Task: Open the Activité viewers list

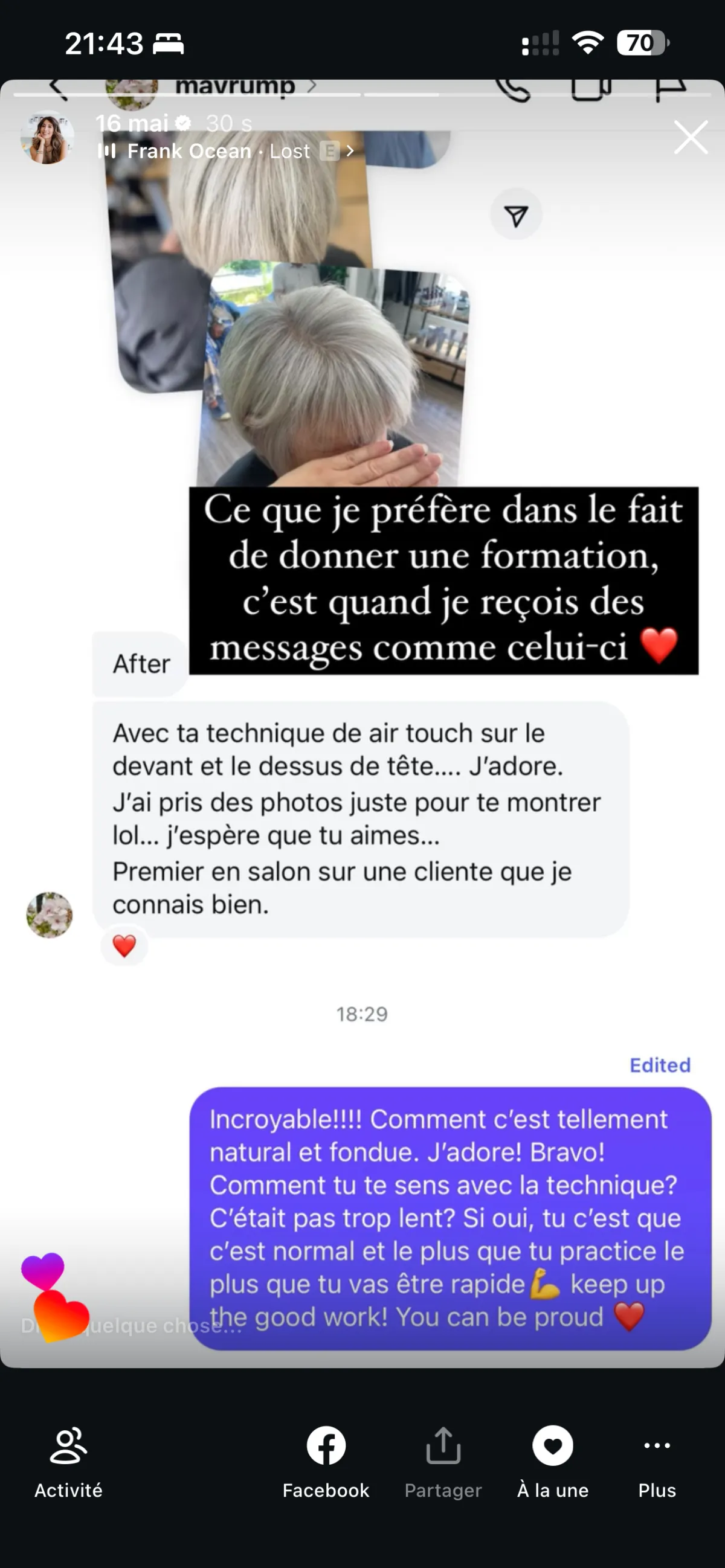Action: (68, 1461)
